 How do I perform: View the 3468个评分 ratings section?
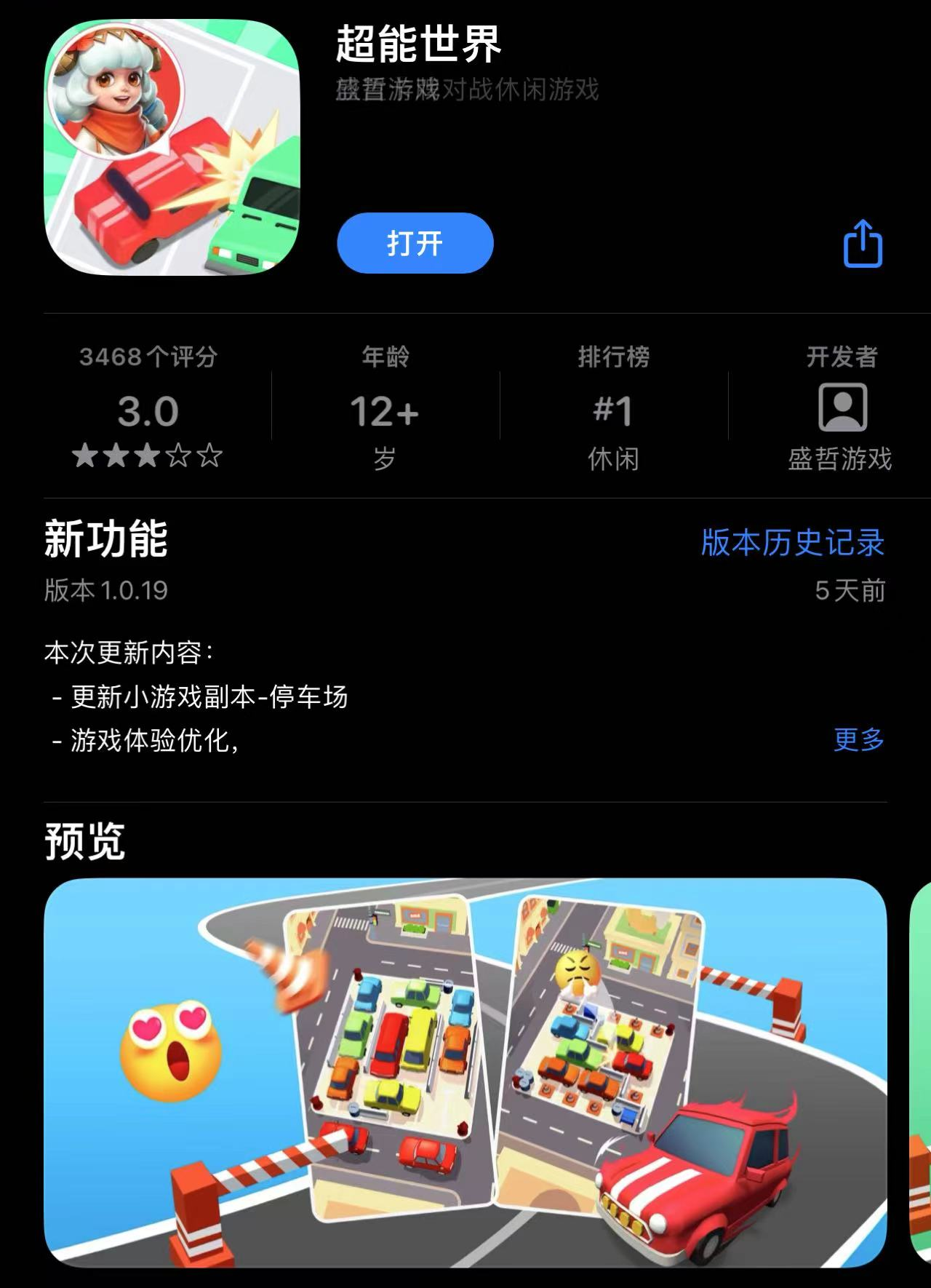click(148, 409)
